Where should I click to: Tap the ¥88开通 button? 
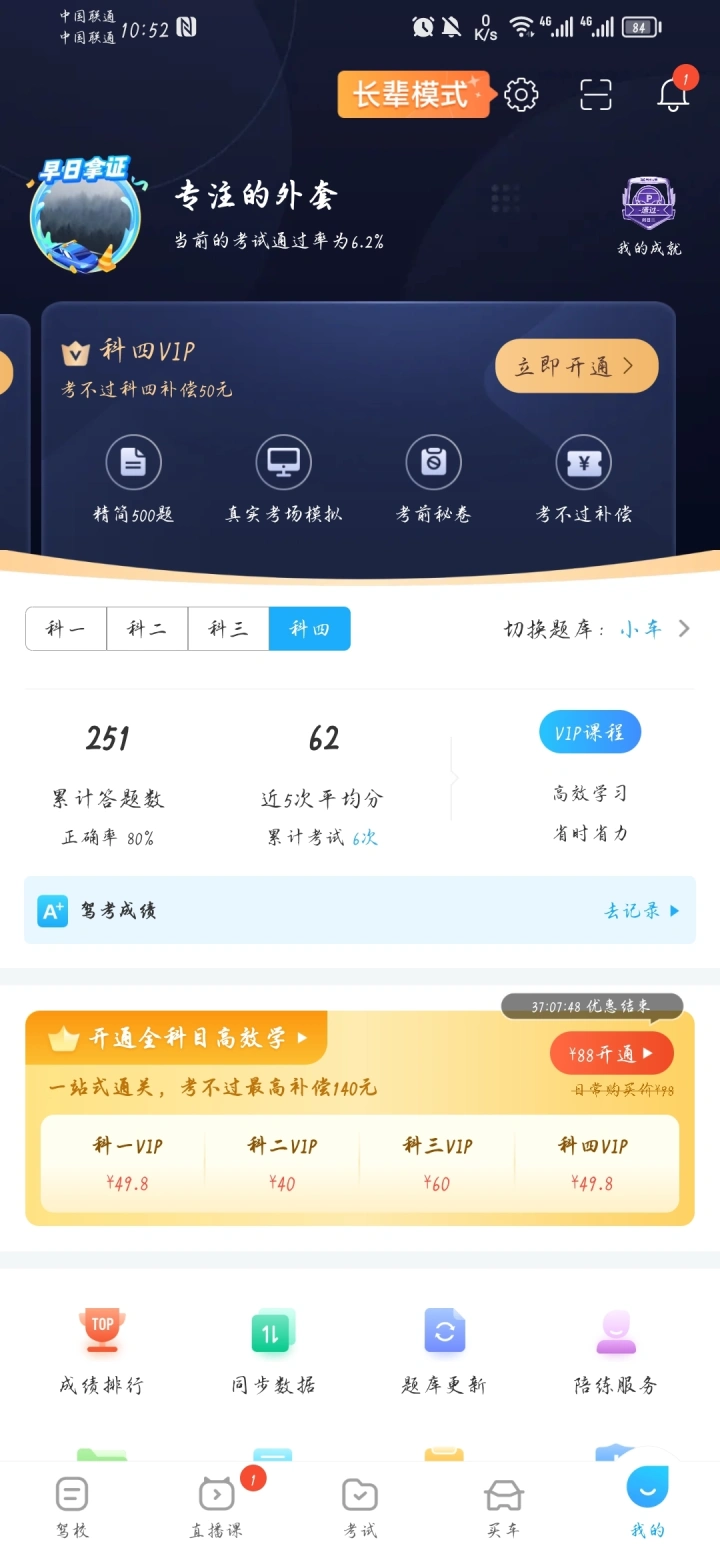point(611,1053)
